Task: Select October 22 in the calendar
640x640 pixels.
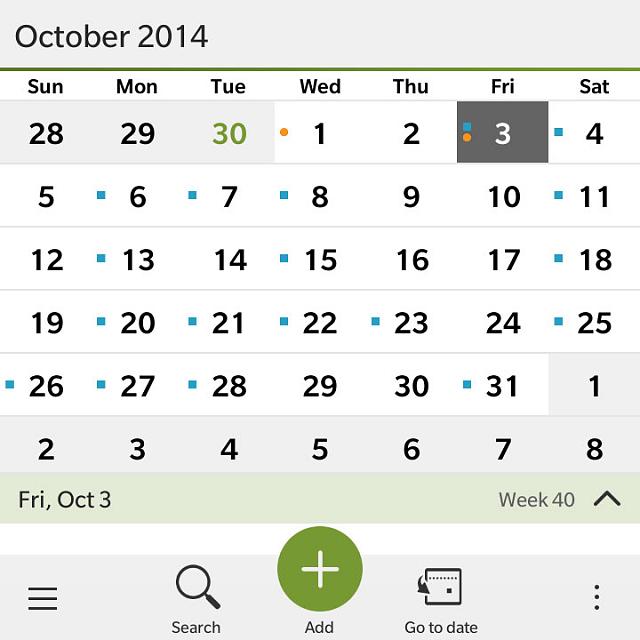Action: tap(320, 323)
